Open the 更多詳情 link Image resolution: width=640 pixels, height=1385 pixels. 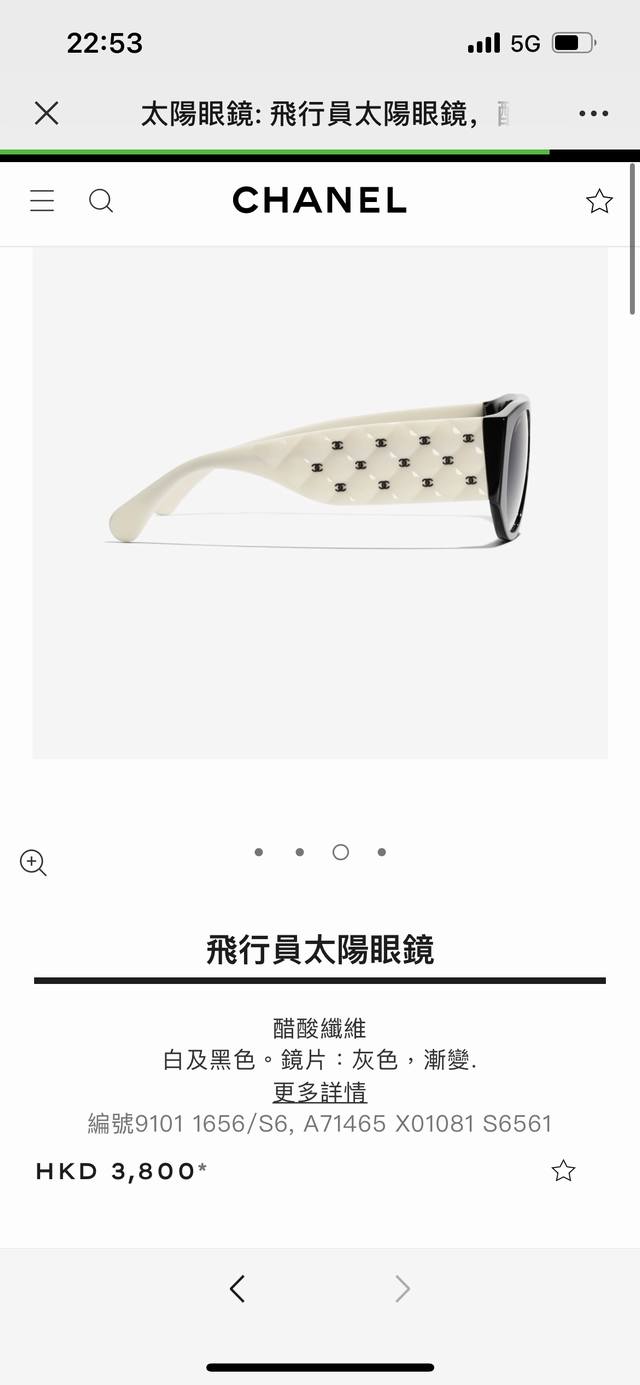[x=320, y=1091]
